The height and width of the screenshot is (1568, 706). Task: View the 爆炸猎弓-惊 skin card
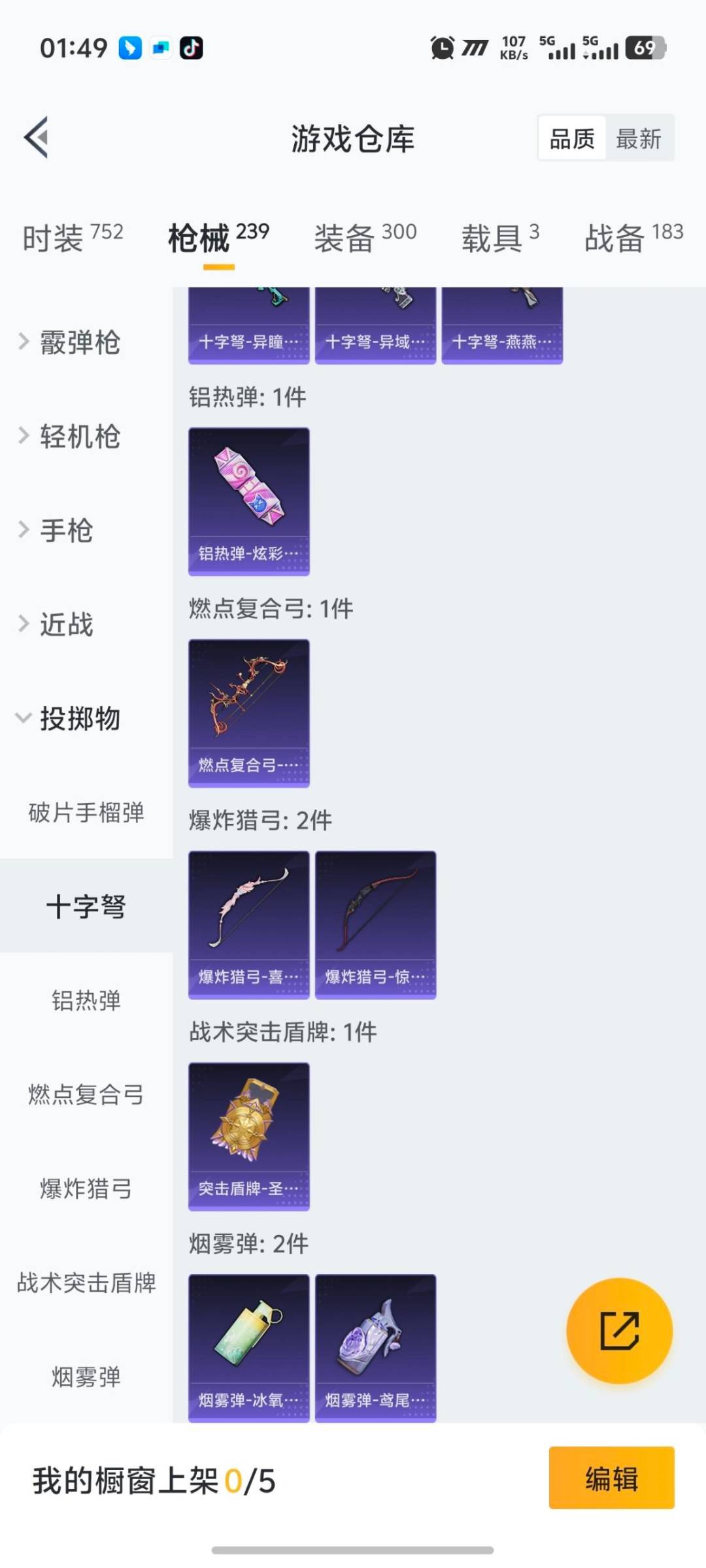[x=375, y=924]
